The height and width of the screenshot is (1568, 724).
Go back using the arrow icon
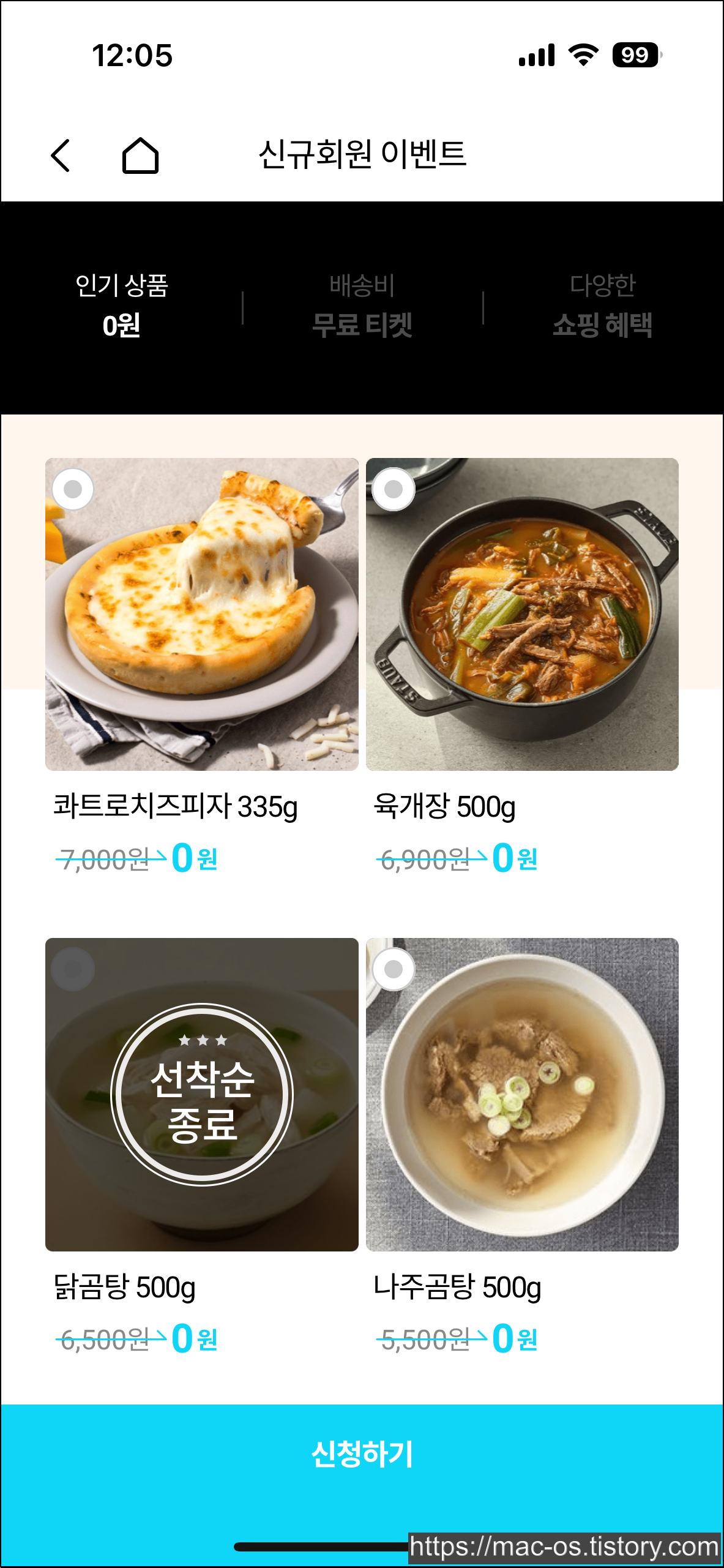(61, 156)
